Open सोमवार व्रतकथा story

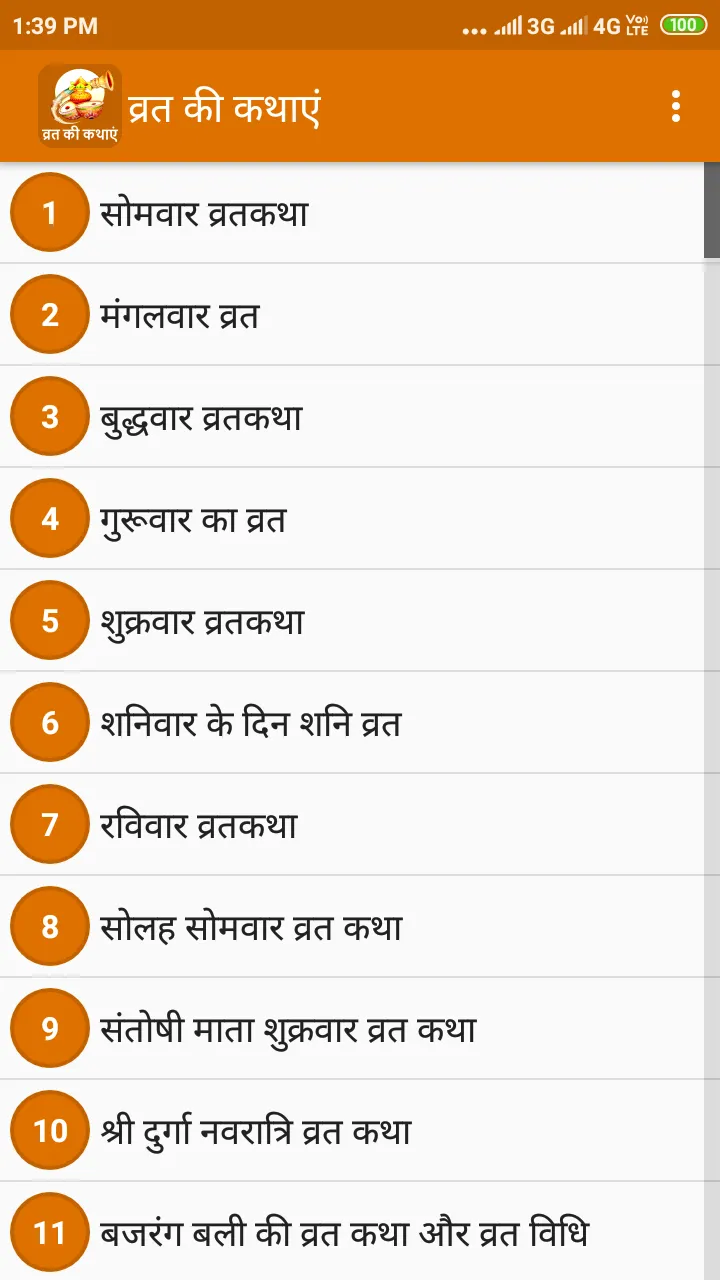pyautogui.click(x=352, y=213)
